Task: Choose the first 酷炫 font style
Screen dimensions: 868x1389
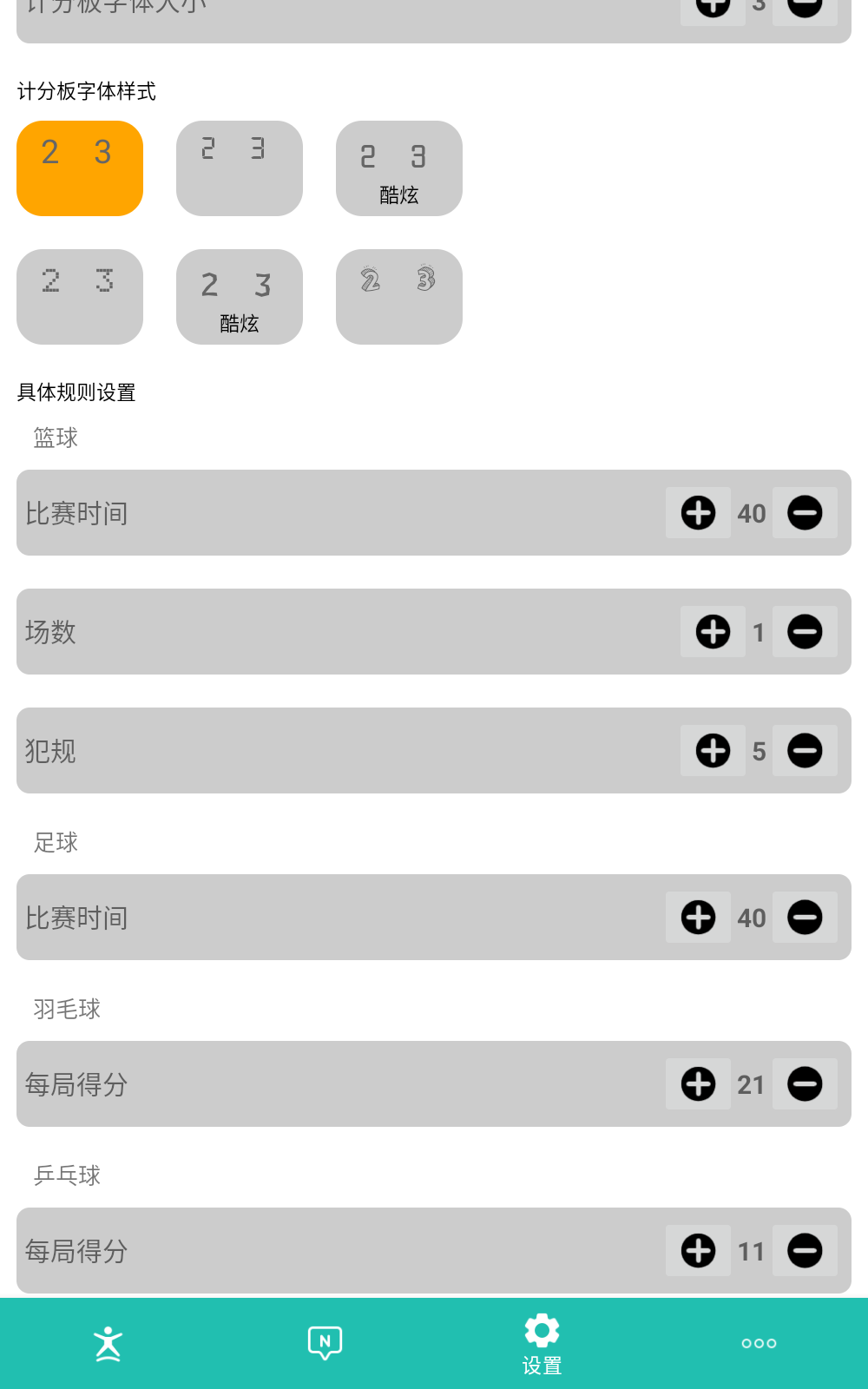Action: point(398,168)
